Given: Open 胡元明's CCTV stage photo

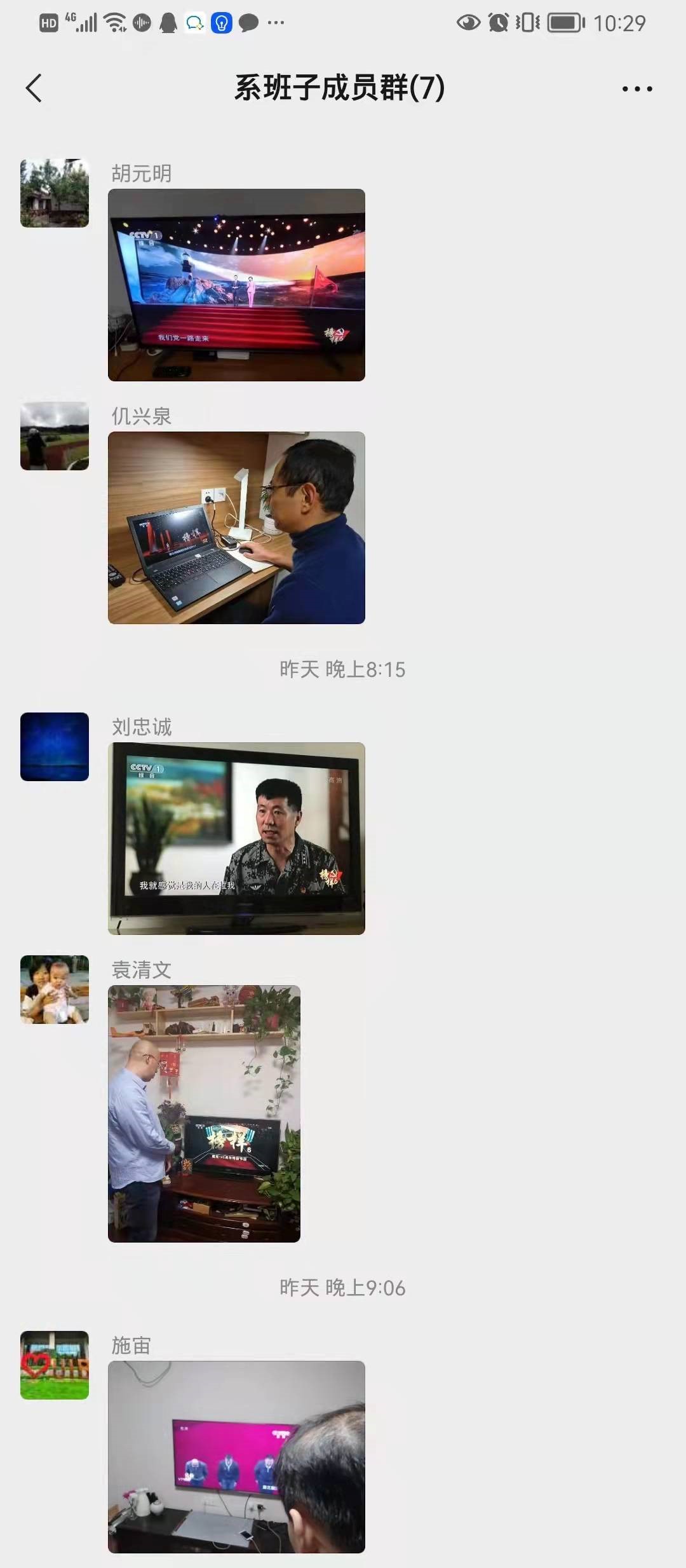Looking at the screenshot, I should 236,285.
